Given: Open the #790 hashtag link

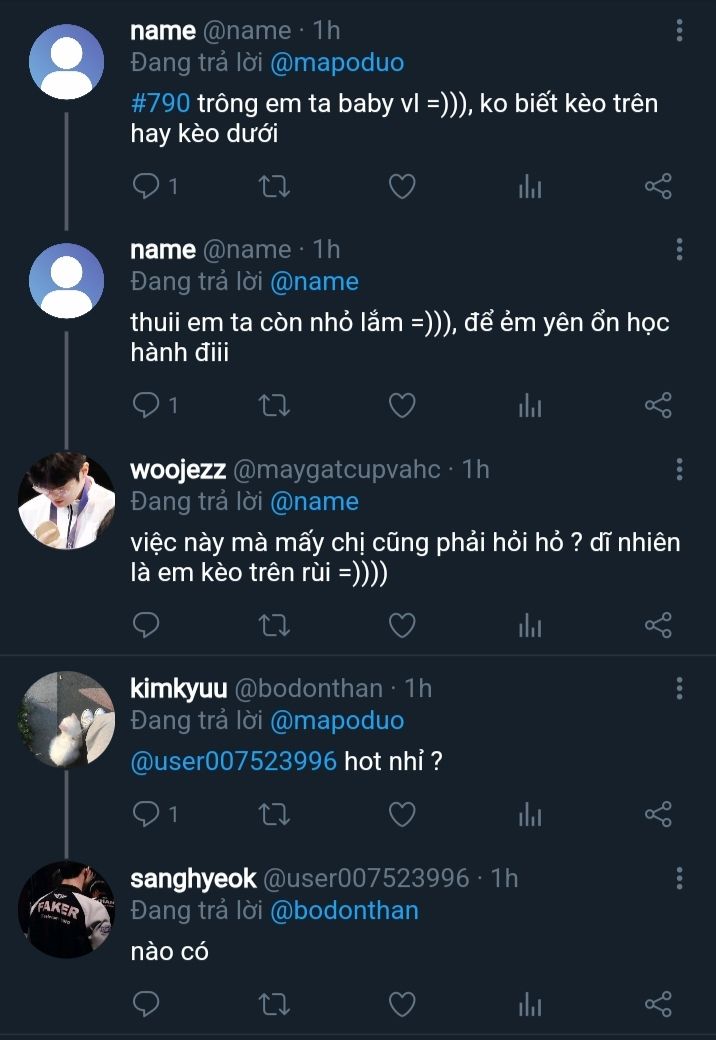Looking at the screenshot, I should tap(160, 103).
